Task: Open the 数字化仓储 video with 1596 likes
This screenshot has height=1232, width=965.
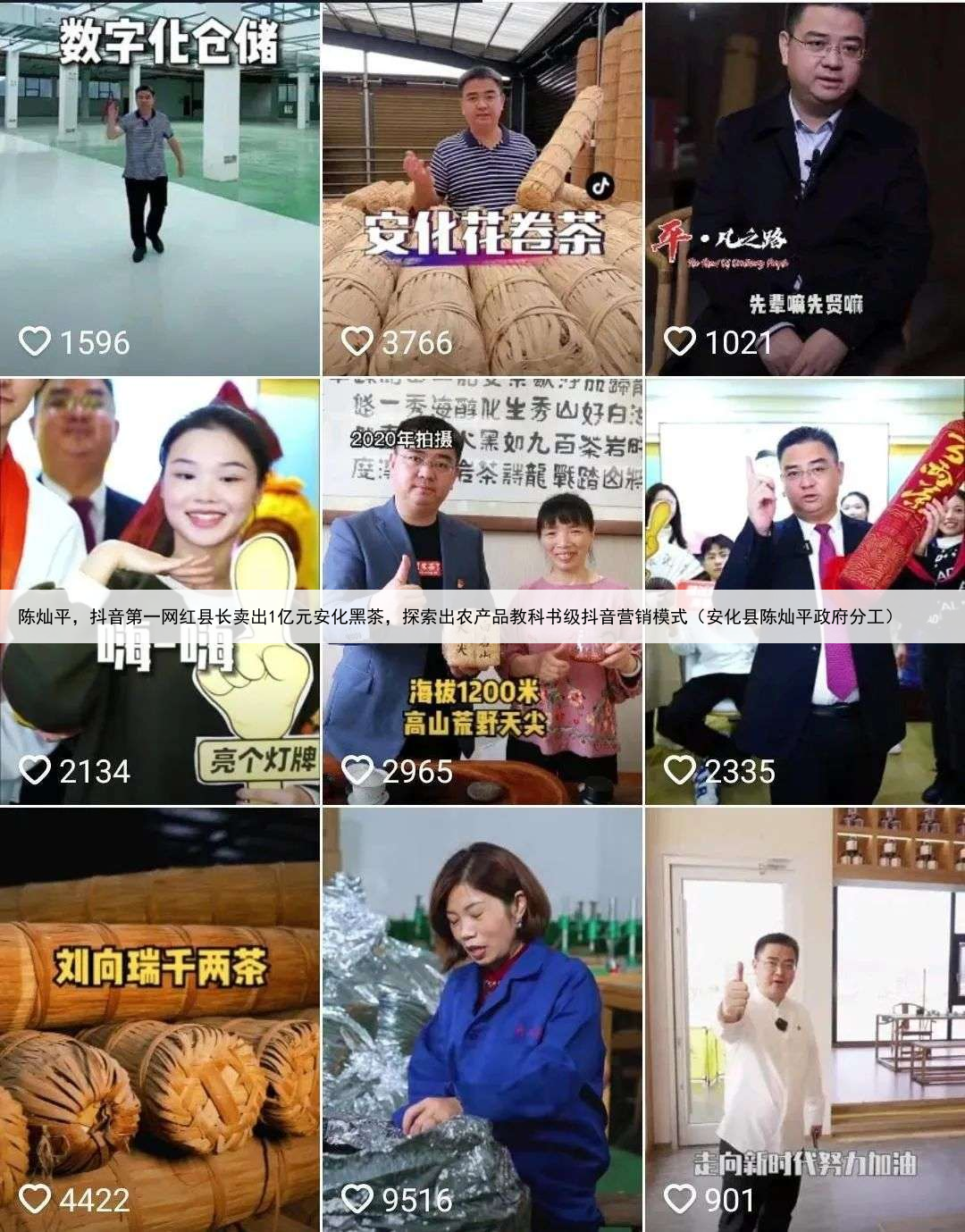Action: click(x=159, y=188)
